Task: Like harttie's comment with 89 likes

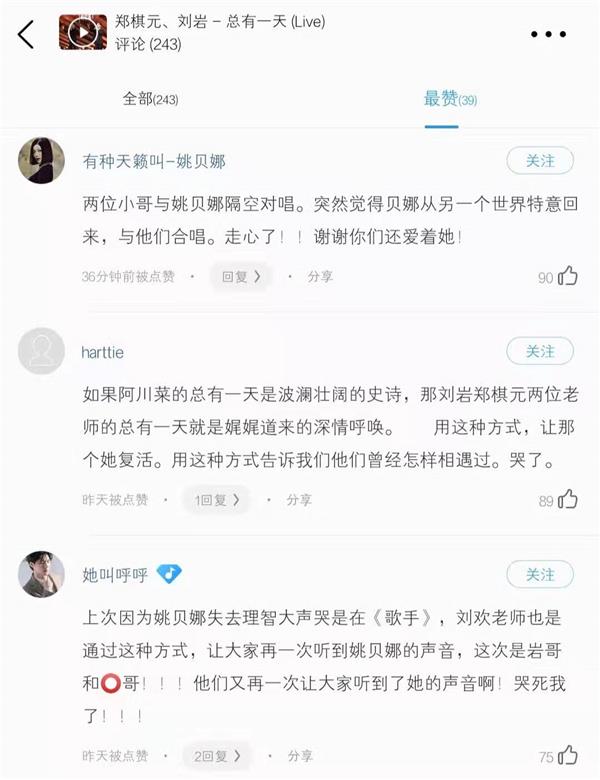Action: 567,499
